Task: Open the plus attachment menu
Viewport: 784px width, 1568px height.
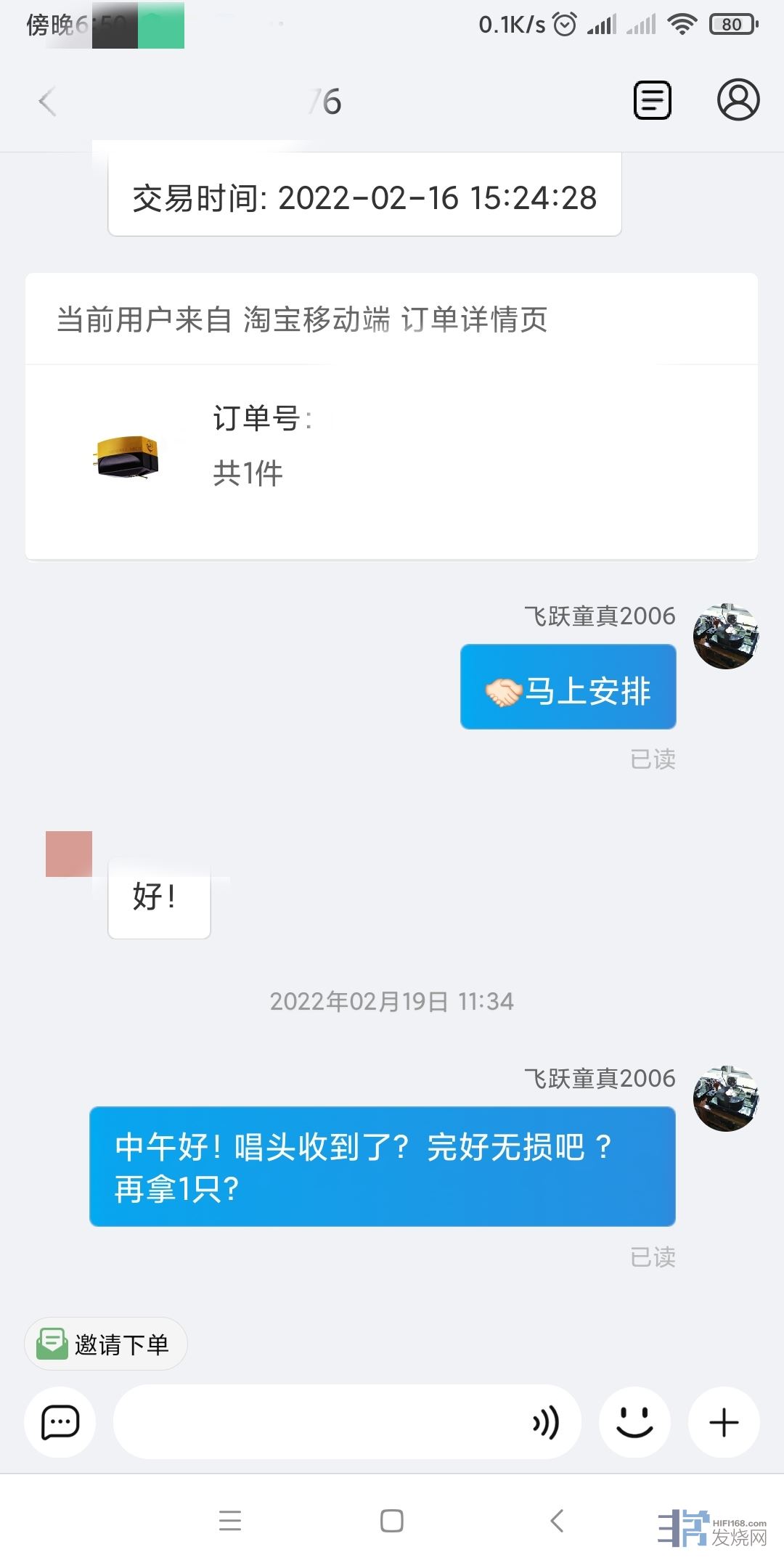Action: coord(724,1422)
